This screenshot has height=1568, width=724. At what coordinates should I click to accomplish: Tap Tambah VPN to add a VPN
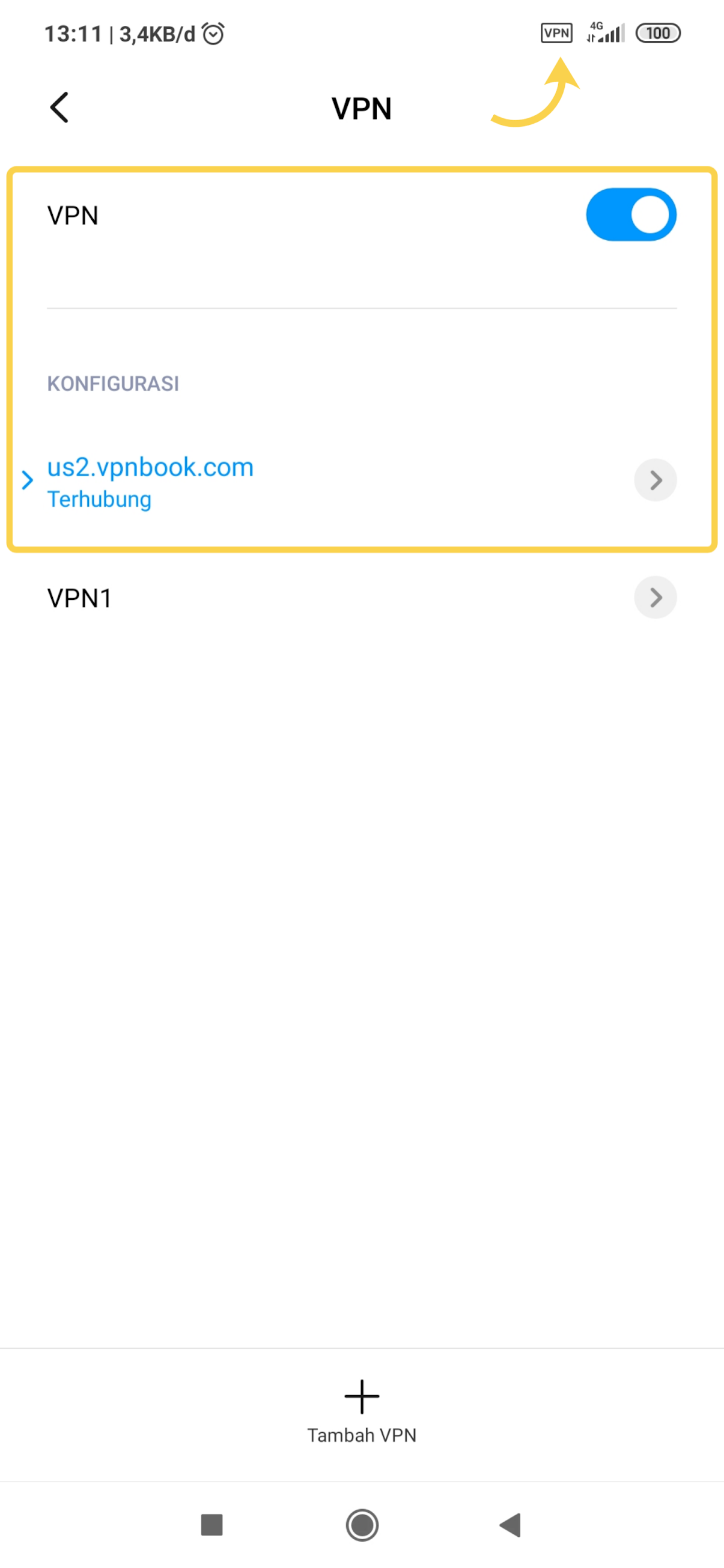point(362,1412)
